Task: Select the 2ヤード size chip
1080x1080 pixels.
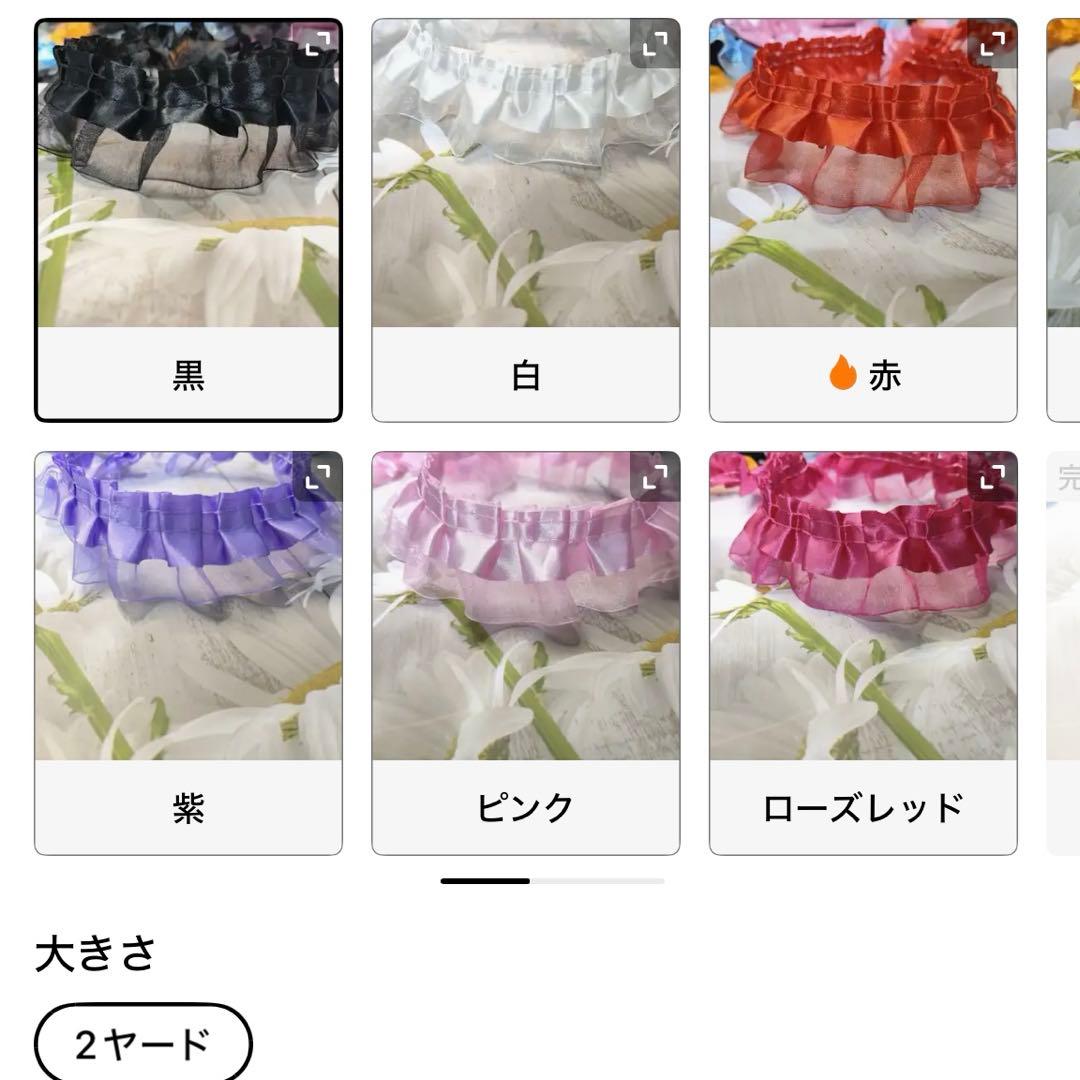Action: (143, 1045)
